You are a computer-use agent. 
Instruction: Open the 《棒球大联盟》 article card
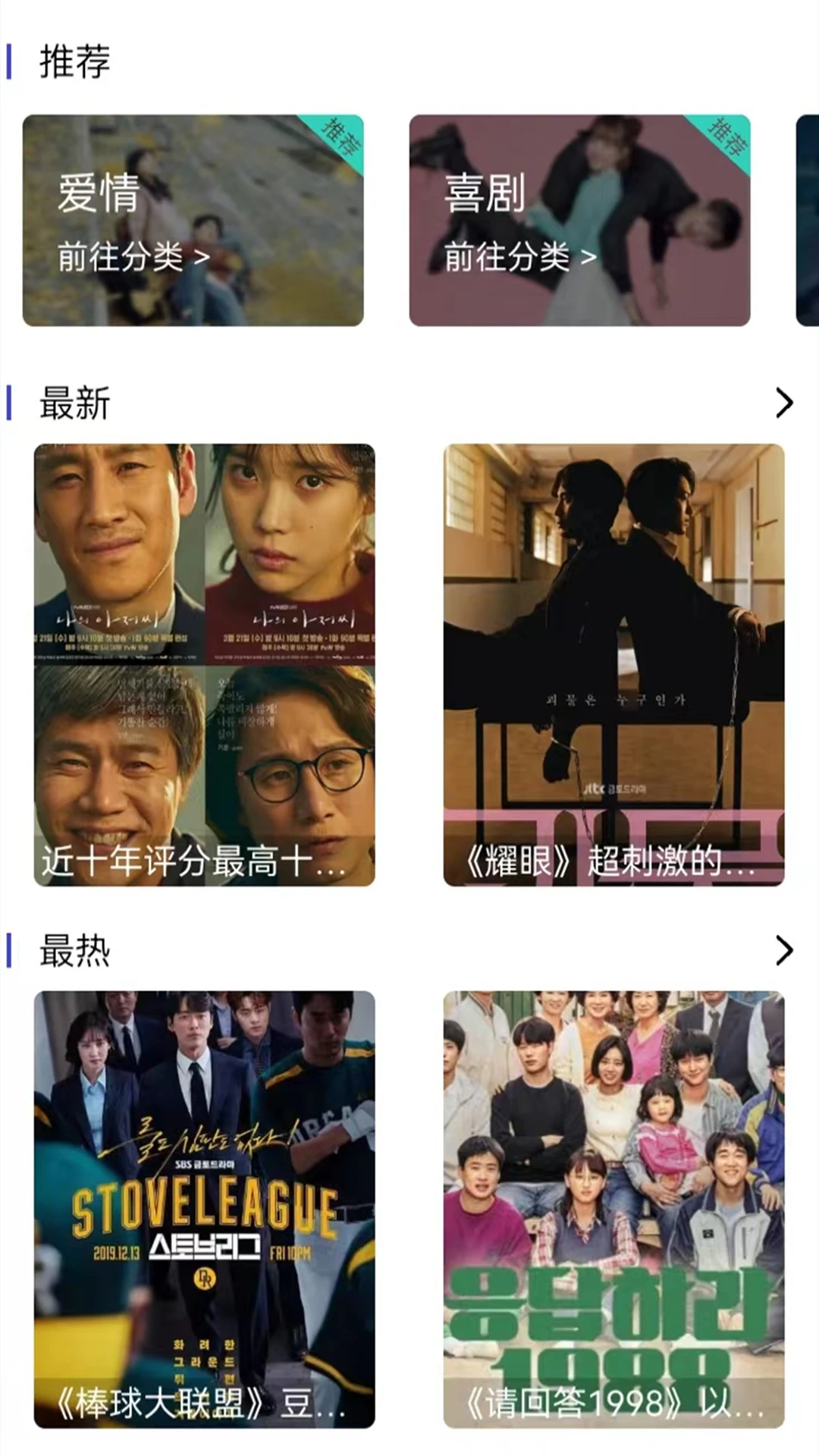click(x=204, y=1210)
